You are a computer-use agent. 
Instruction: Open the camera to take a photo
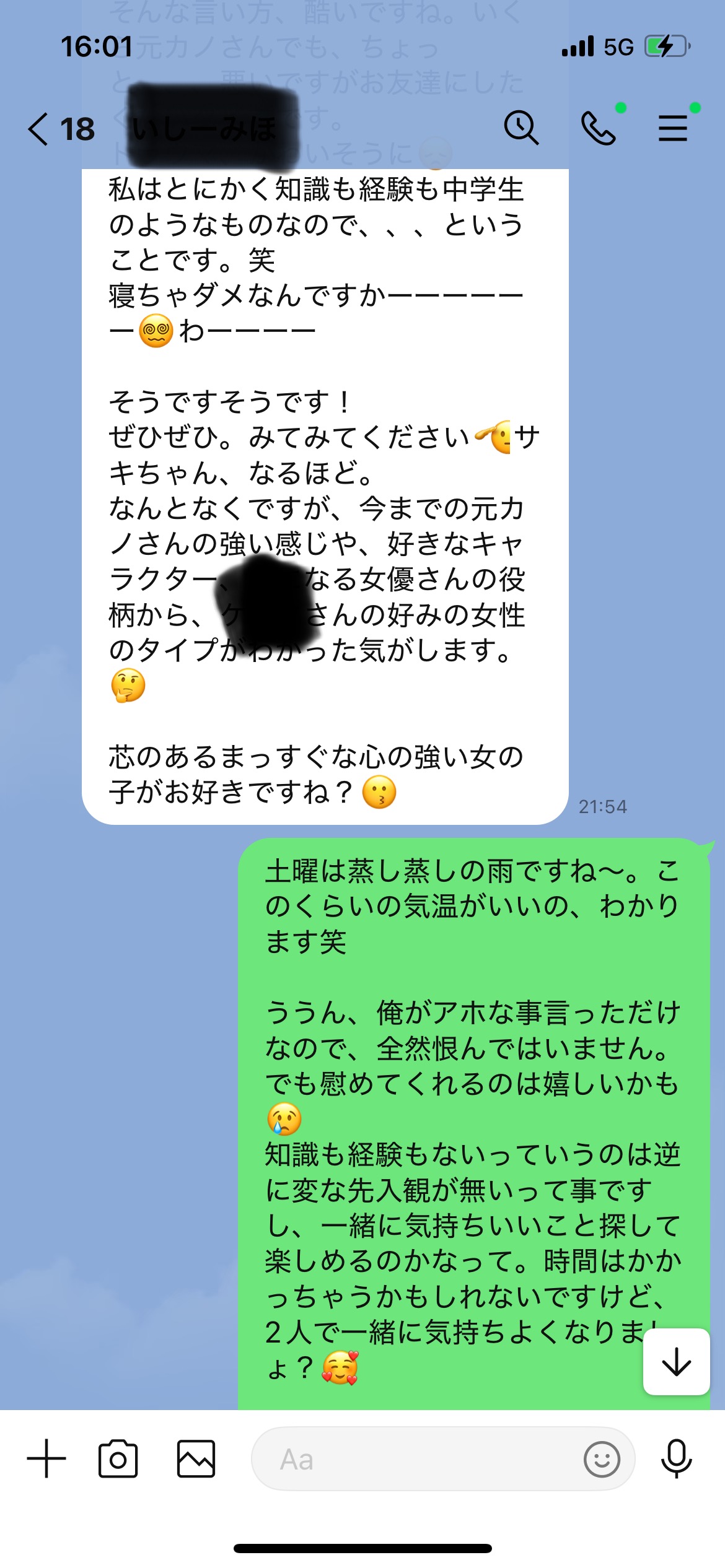tap(118, 1458)
